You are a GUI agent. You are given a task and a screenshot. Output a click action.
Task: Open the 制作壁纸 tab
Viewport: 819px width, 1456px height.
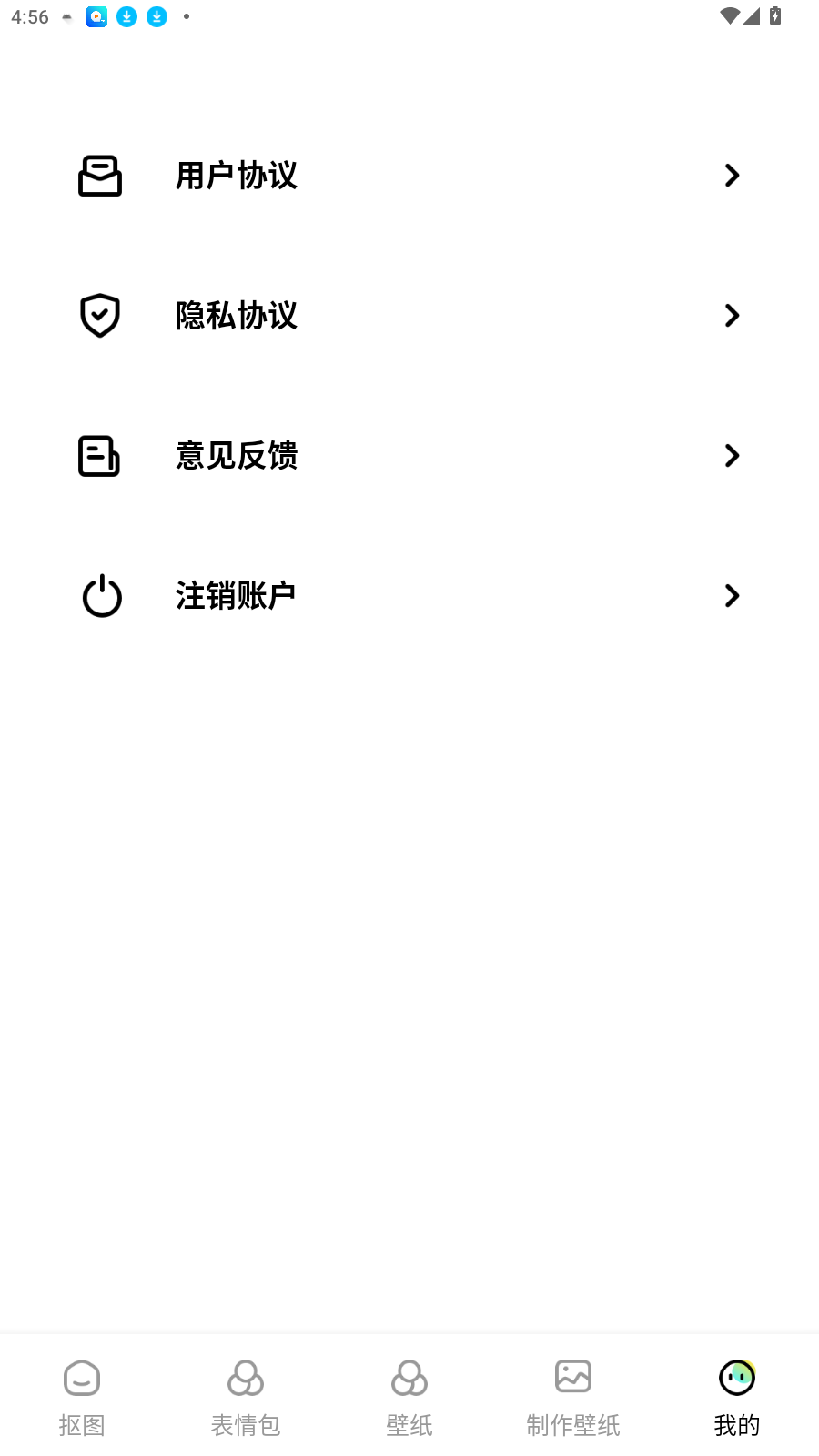(573, 1398)
